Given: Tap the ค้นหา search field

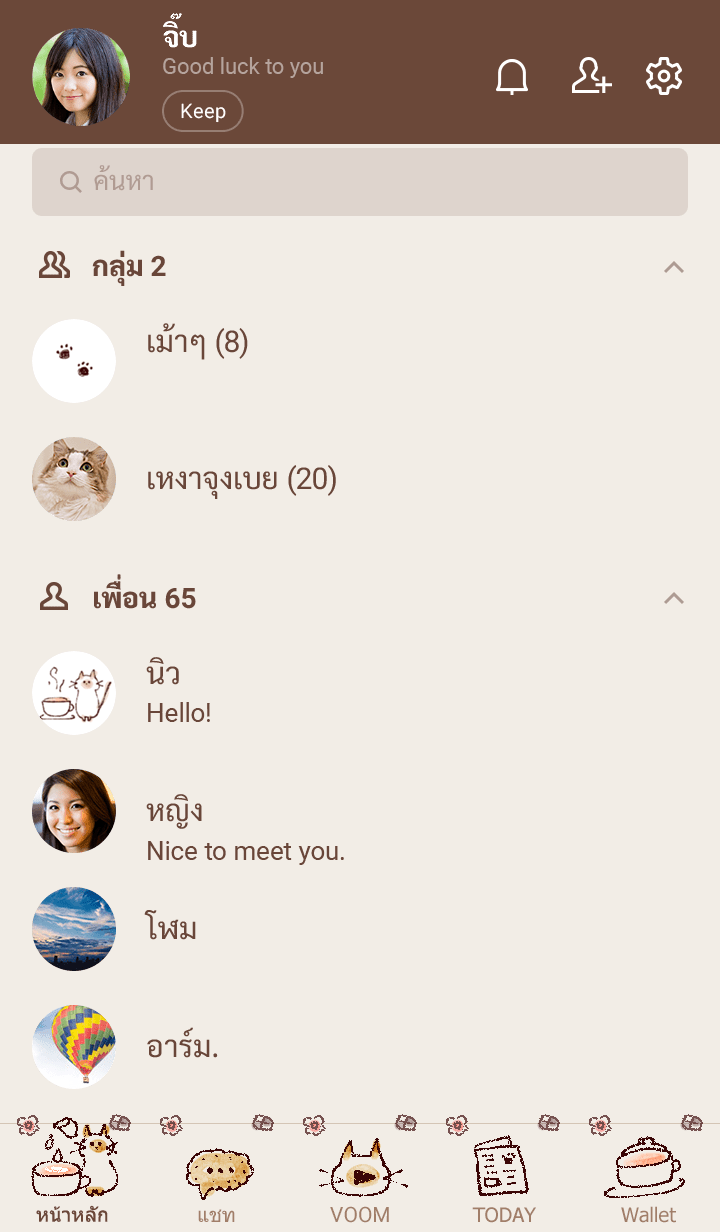Looking at the screenshot, I should point(360,182).
